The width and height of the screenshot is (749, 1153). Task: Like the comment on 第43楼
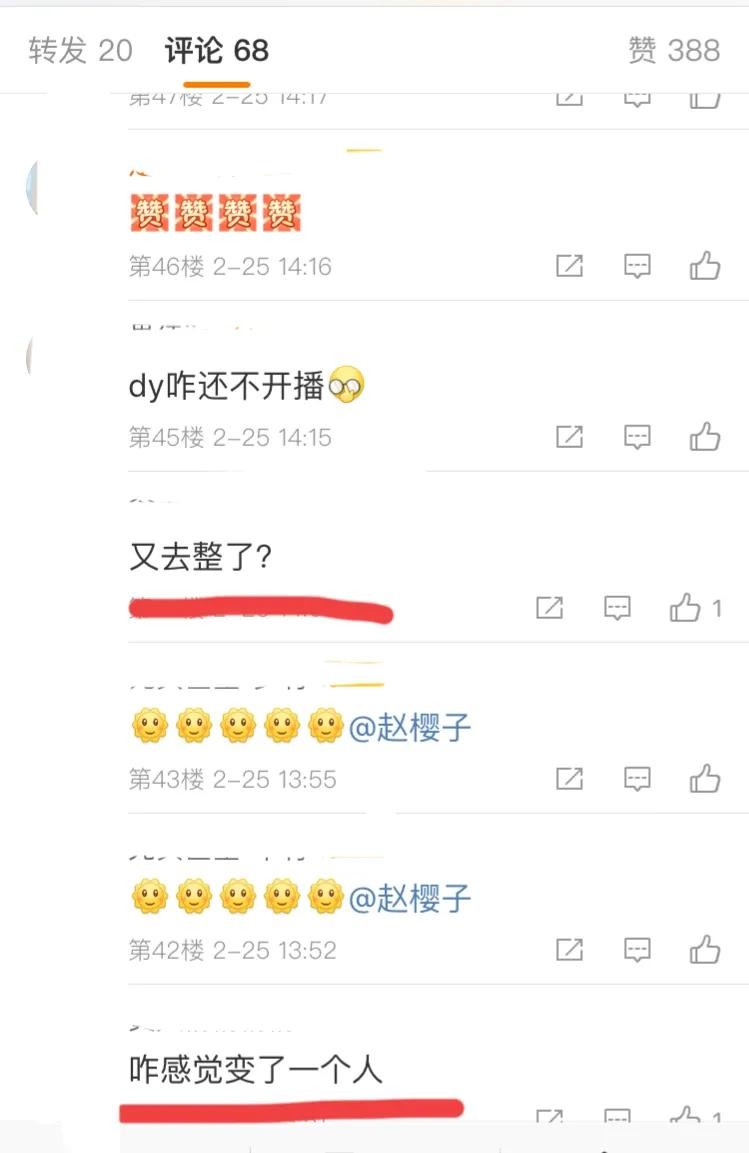tap(705, 779)
